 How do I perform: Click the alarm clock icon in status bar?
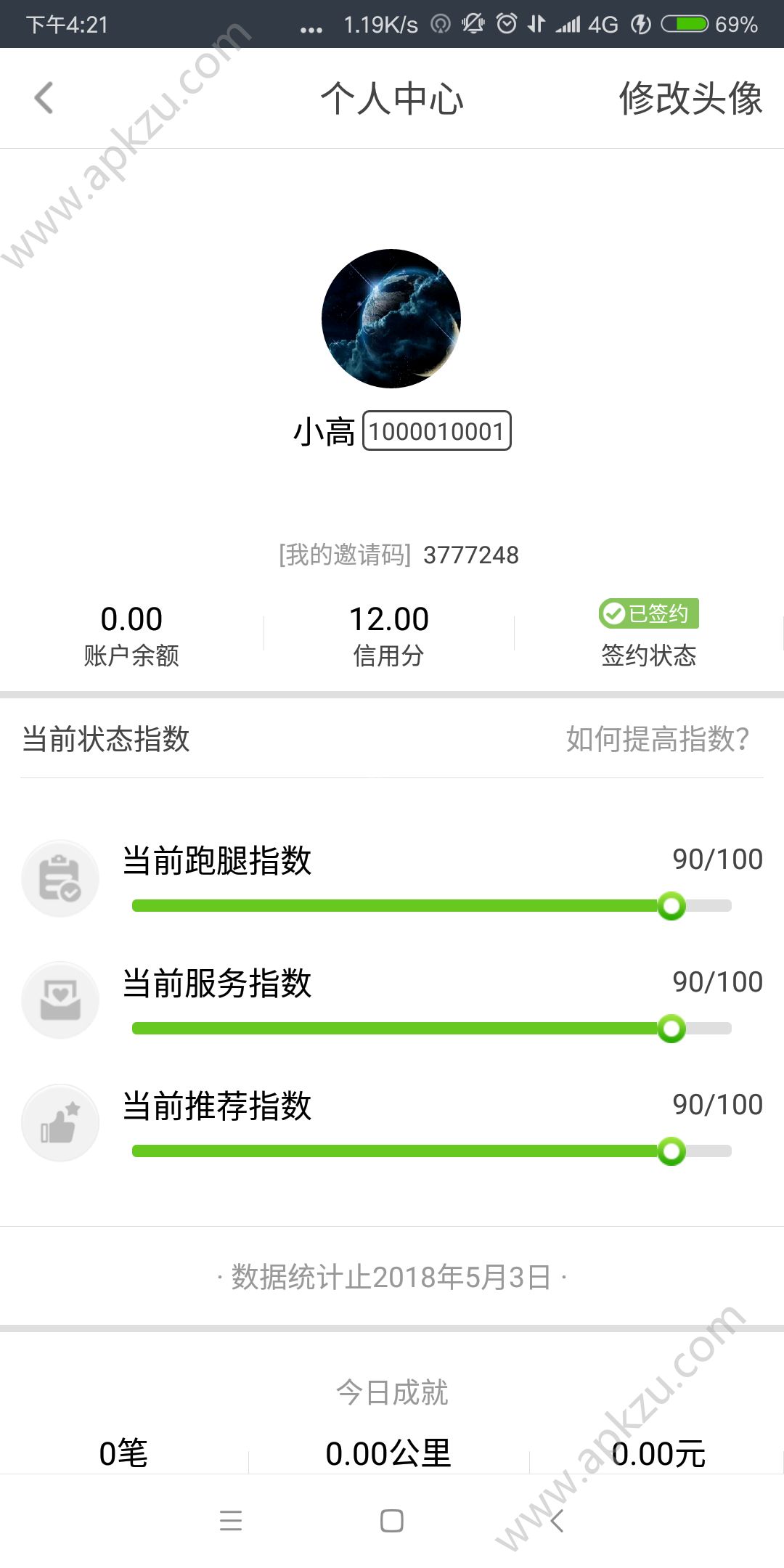pos(505,24)
